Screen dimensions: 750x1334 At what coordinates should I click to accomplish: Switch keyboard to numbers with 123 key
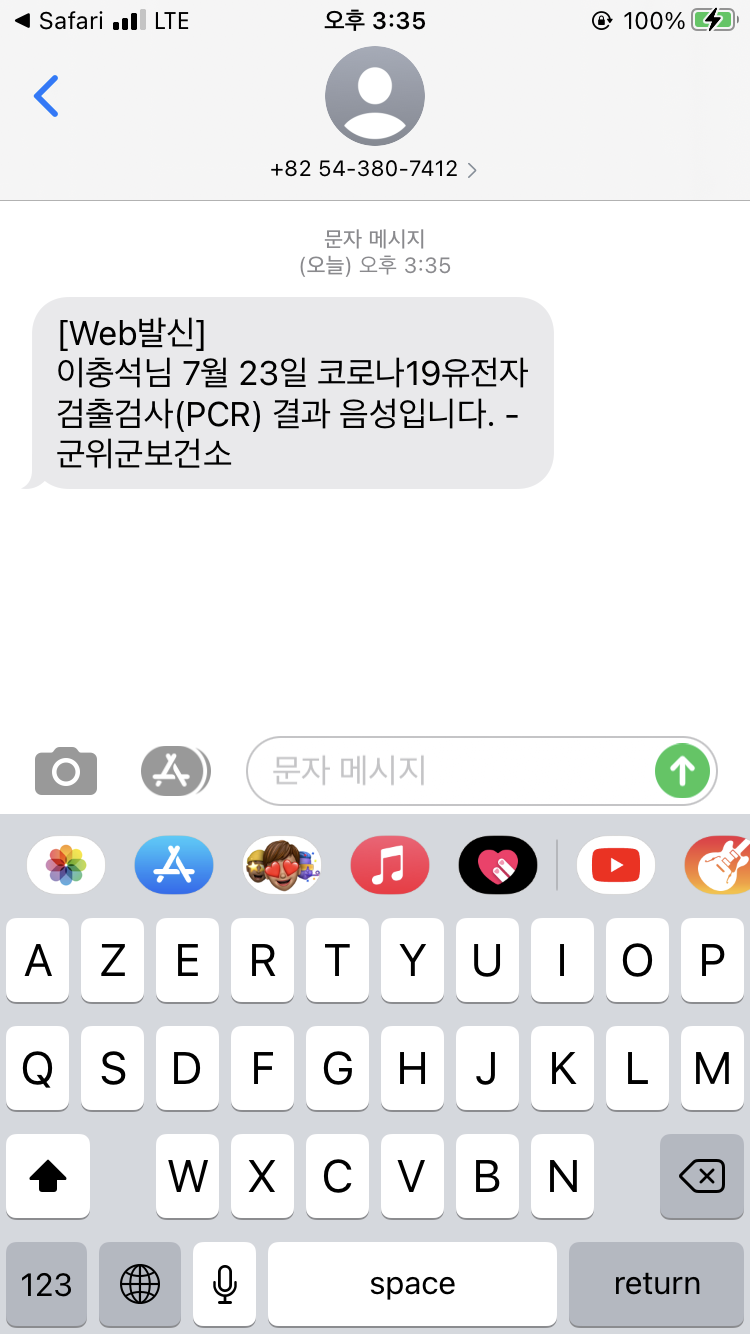pos(46,1284)
